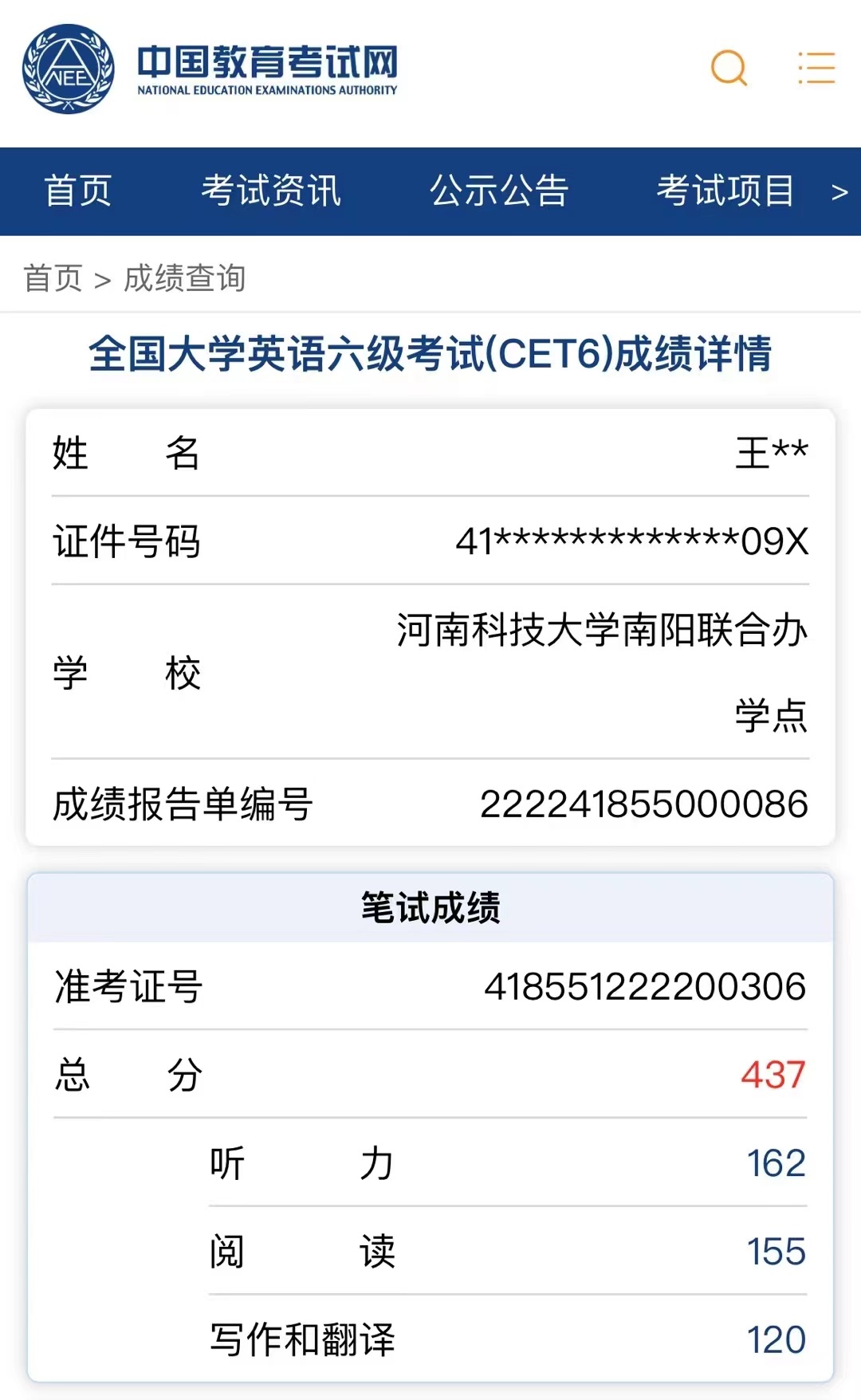Viewport: 861px width, 1400px height.
Task: Open the hamburger menu icon
Action: [x=816, y=68]
